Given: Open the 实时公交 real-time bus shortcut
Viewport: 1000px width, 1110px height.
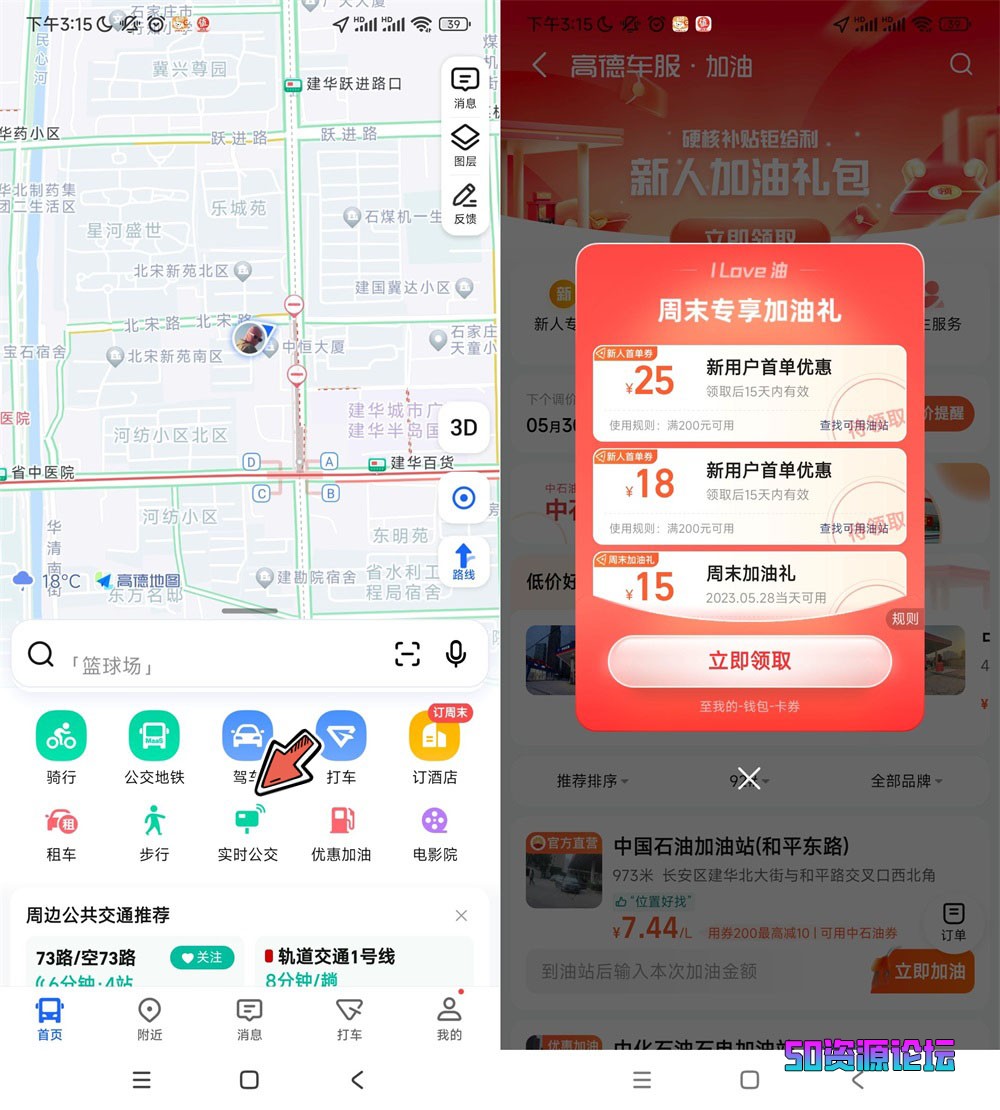Looking at the screenshot, I should pos(247,832).
